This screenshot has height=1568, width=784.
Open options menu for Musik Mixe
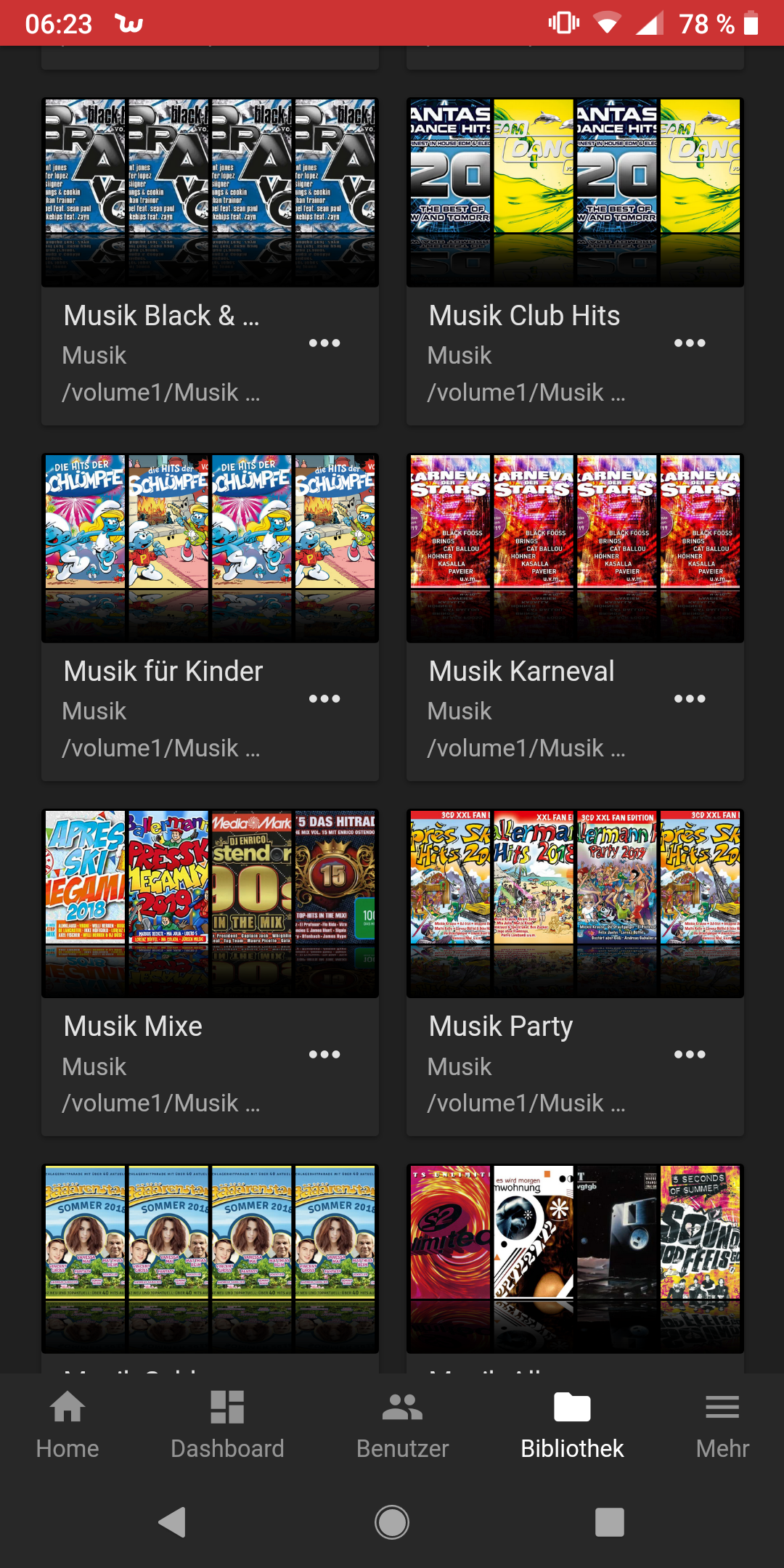point(324,1054)
